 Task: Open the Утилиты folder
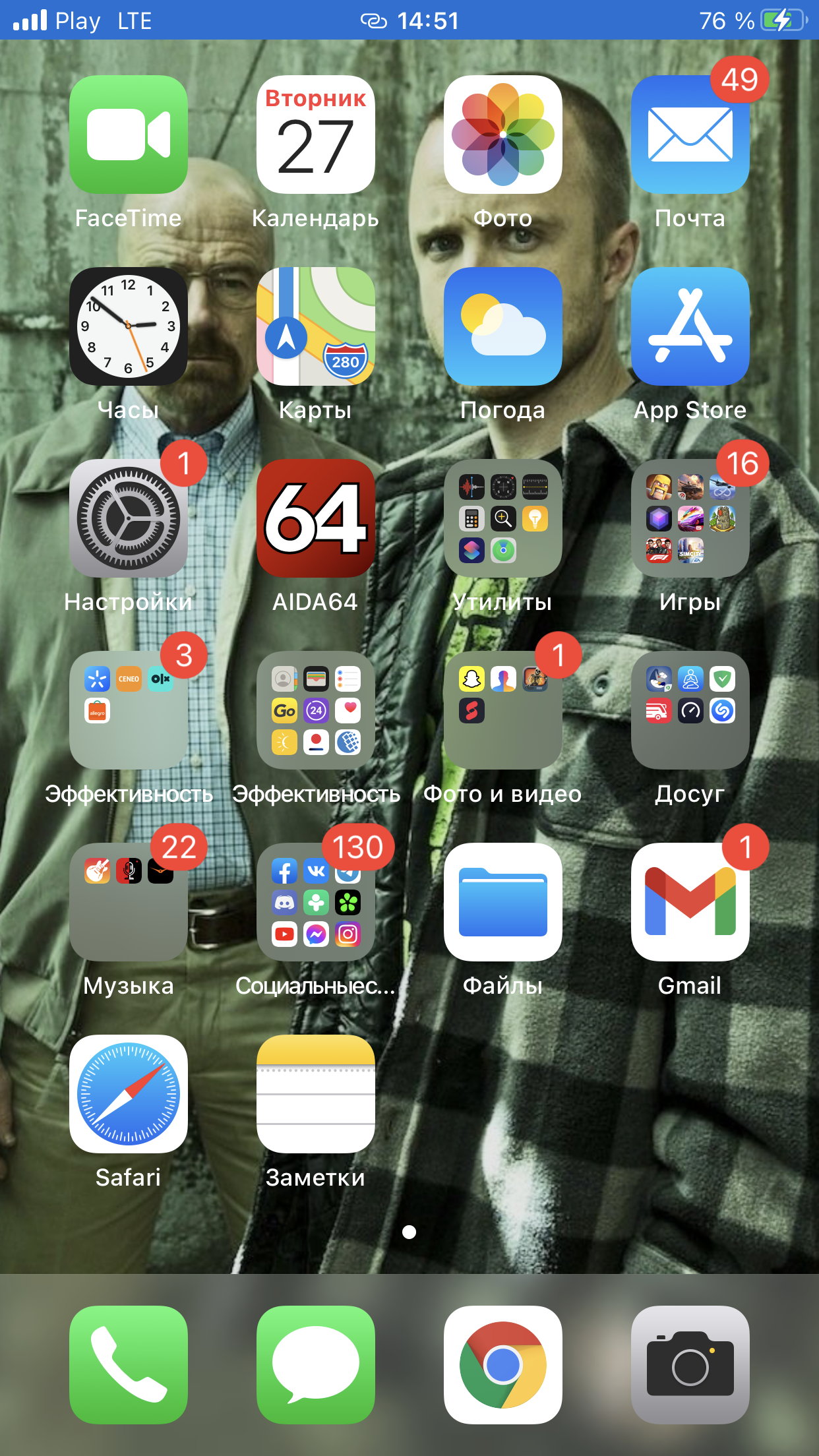coord(503,518)
